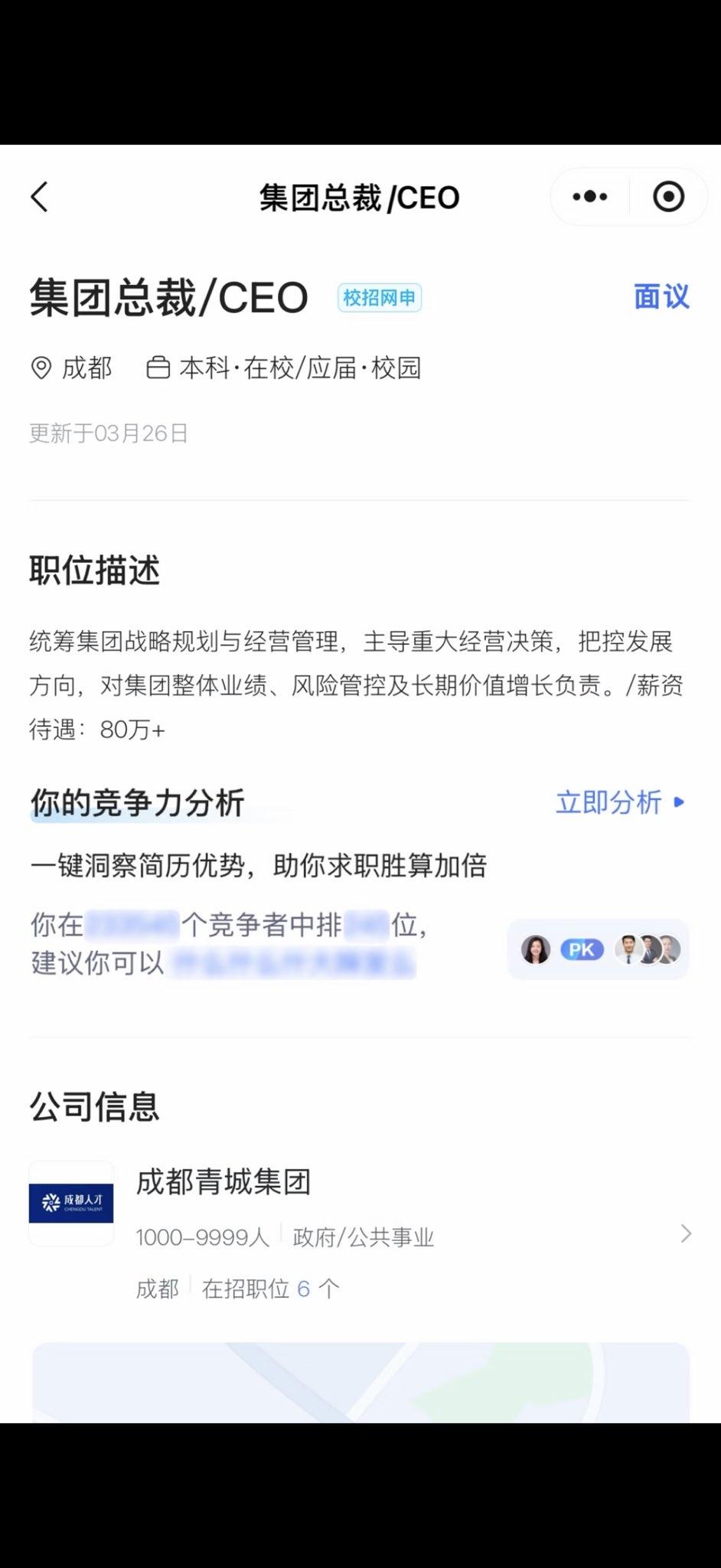Open the 在招职位 6 个 listing
The height and width of the screenshot is (1568, 721).
click(x=266, y=1289)
